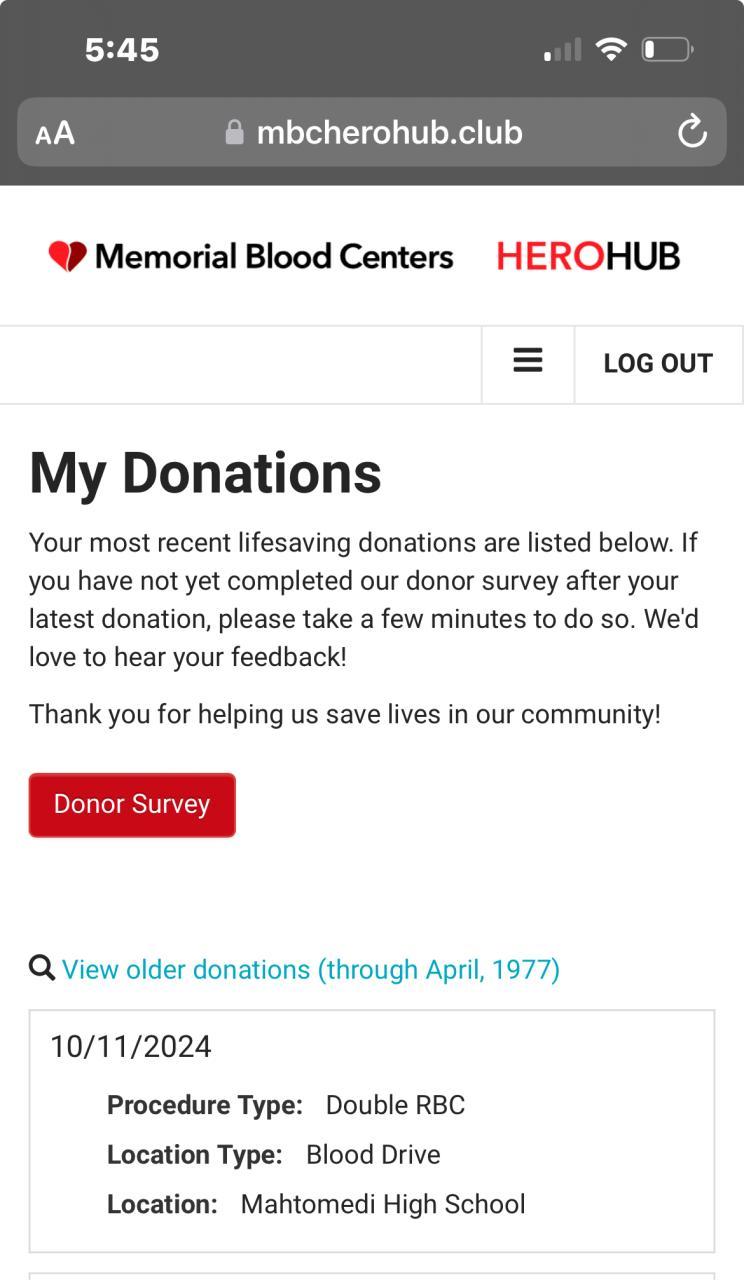744x1280 pixels.
Task: Open the Donor Survey
Action: 132,805
